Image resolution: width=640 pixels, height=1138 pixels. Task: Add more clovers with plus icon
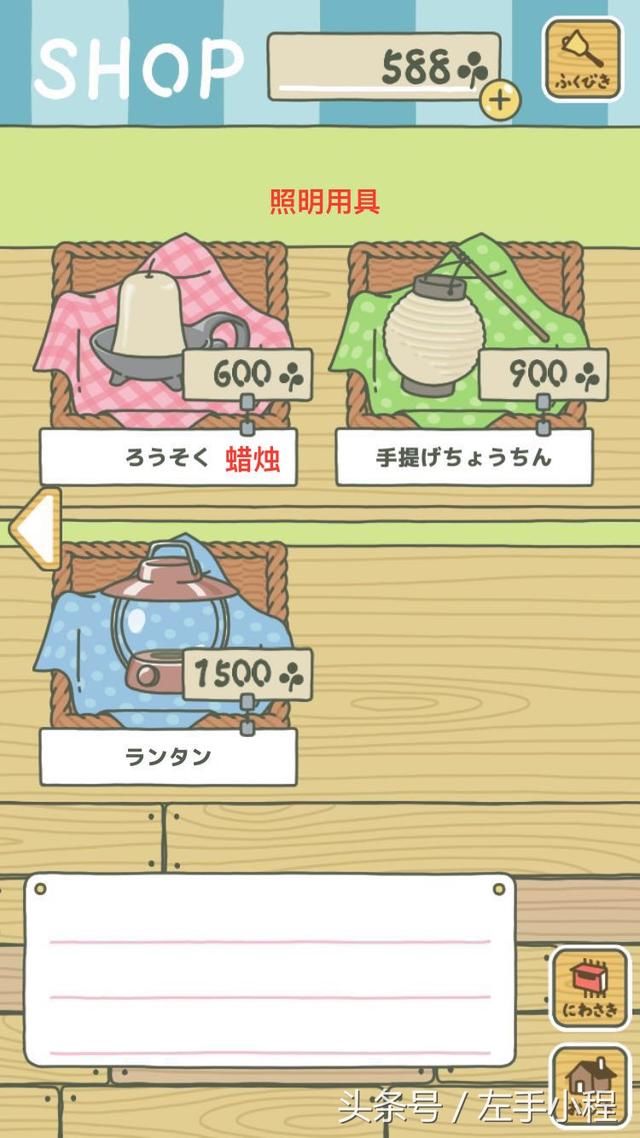click(x=500, y=100)
